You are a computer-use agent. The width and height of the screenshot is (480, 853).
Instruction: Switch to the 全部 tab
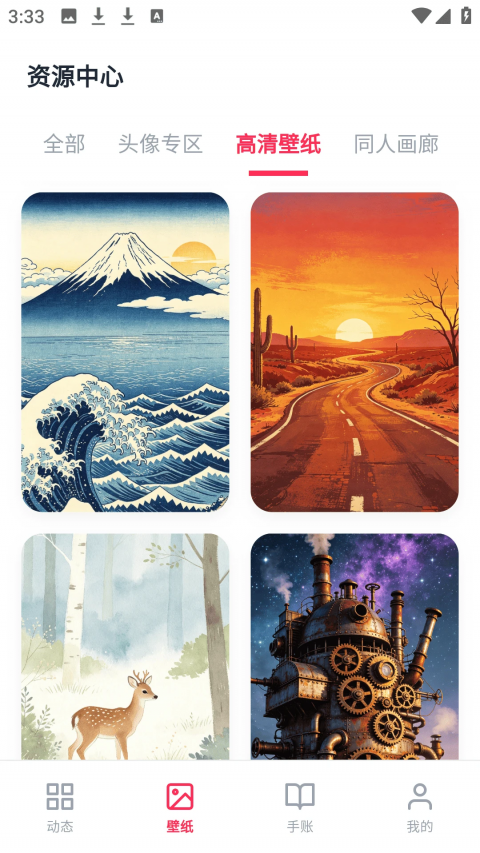coord(64,144)
